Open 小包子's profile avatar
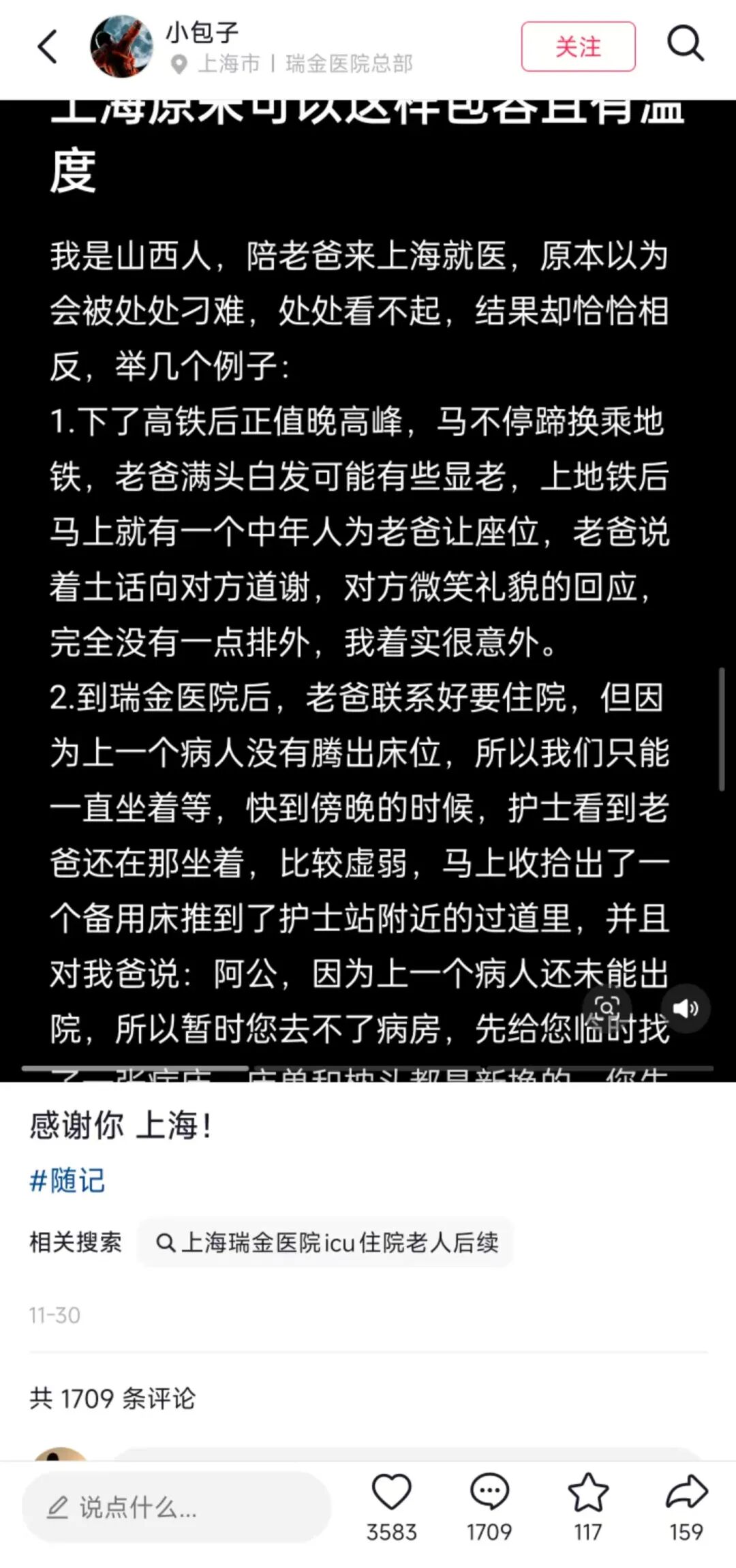 (121, 46)
